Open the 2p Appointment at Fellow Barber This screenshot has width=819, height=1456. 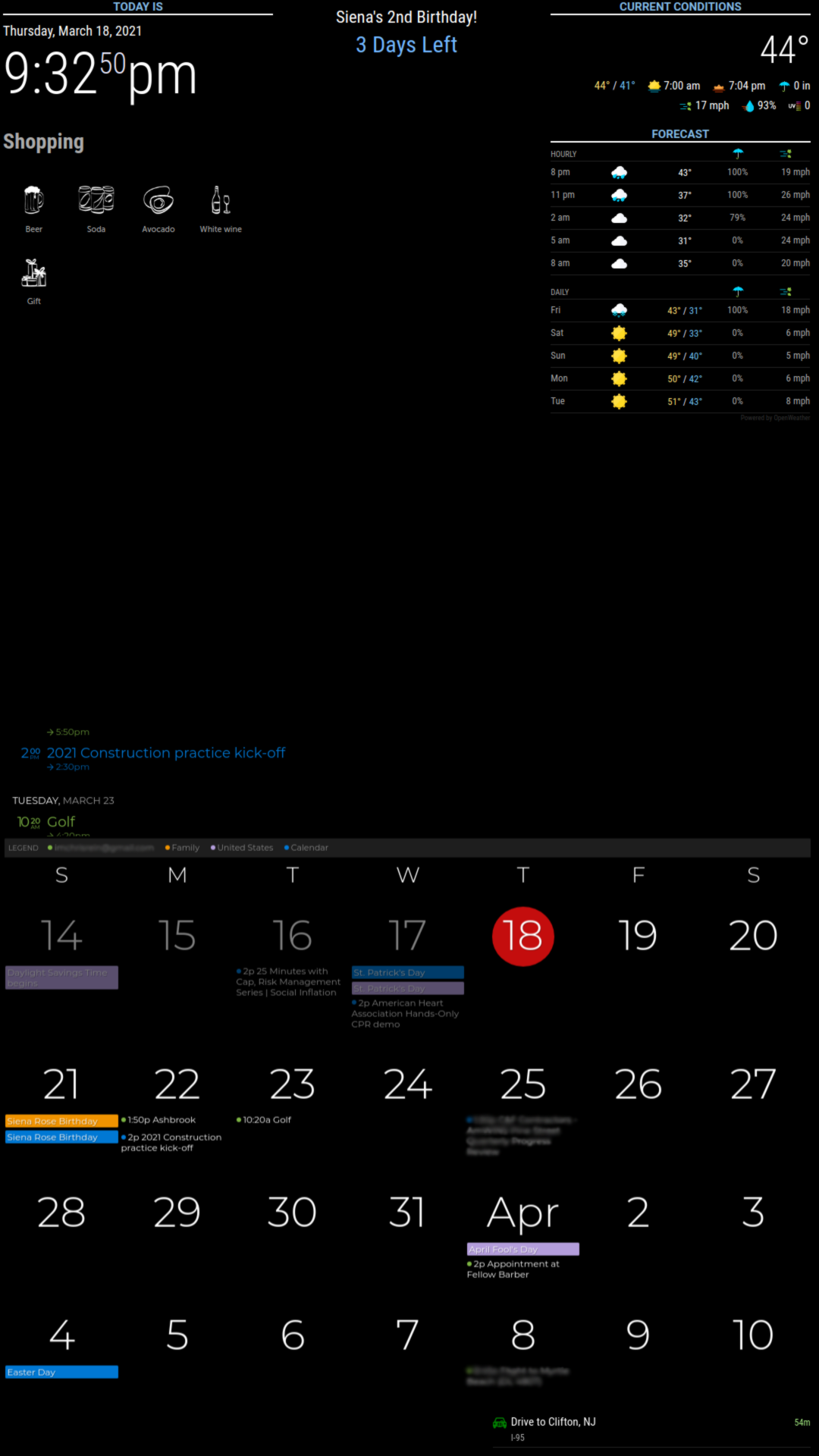pos(513,1269)
